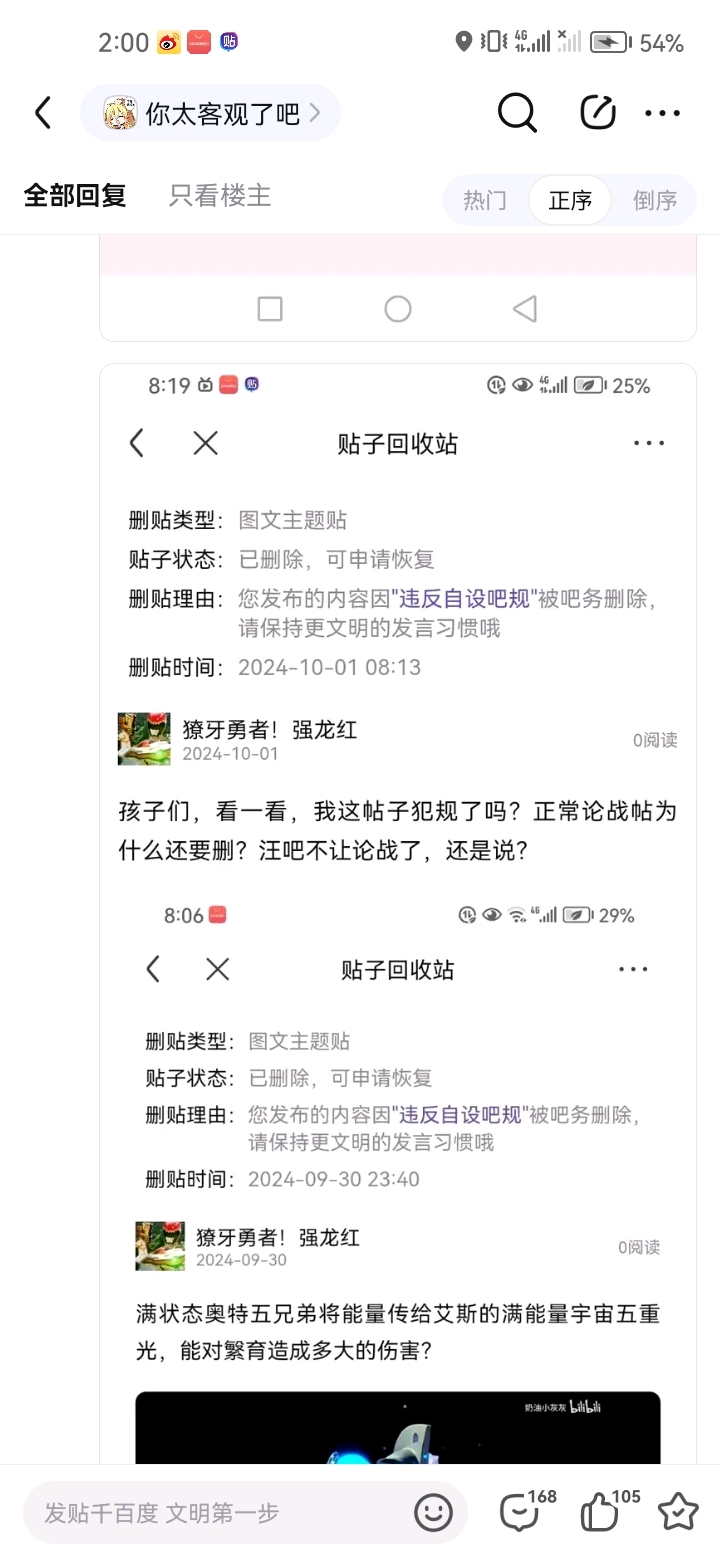Go back to the previous page
Image resolution: width=720 pixels, height=1560 pixels.
point(43,113)
